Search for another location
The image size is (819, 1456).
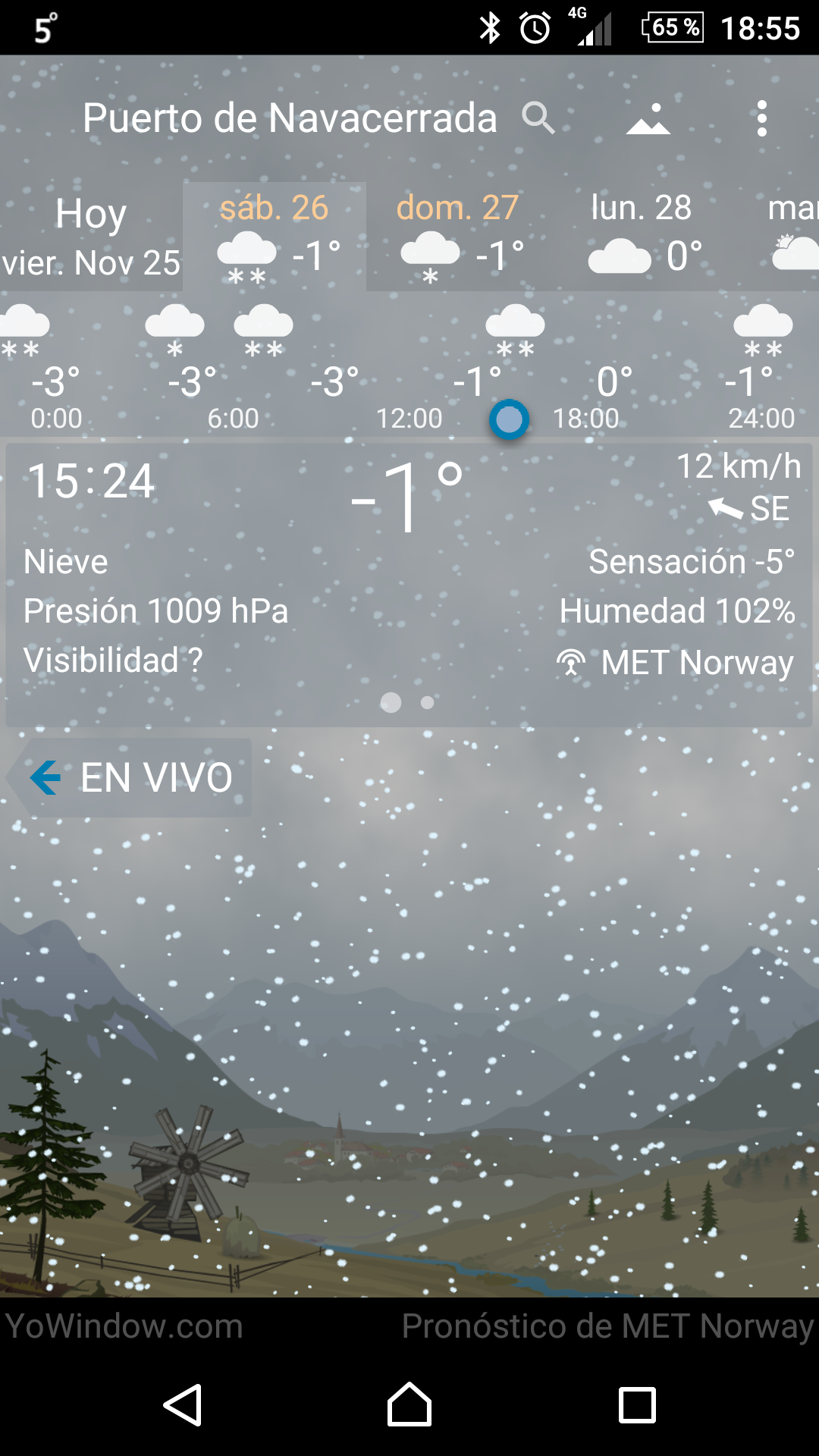pyautogui.click(x=538, y=118)
